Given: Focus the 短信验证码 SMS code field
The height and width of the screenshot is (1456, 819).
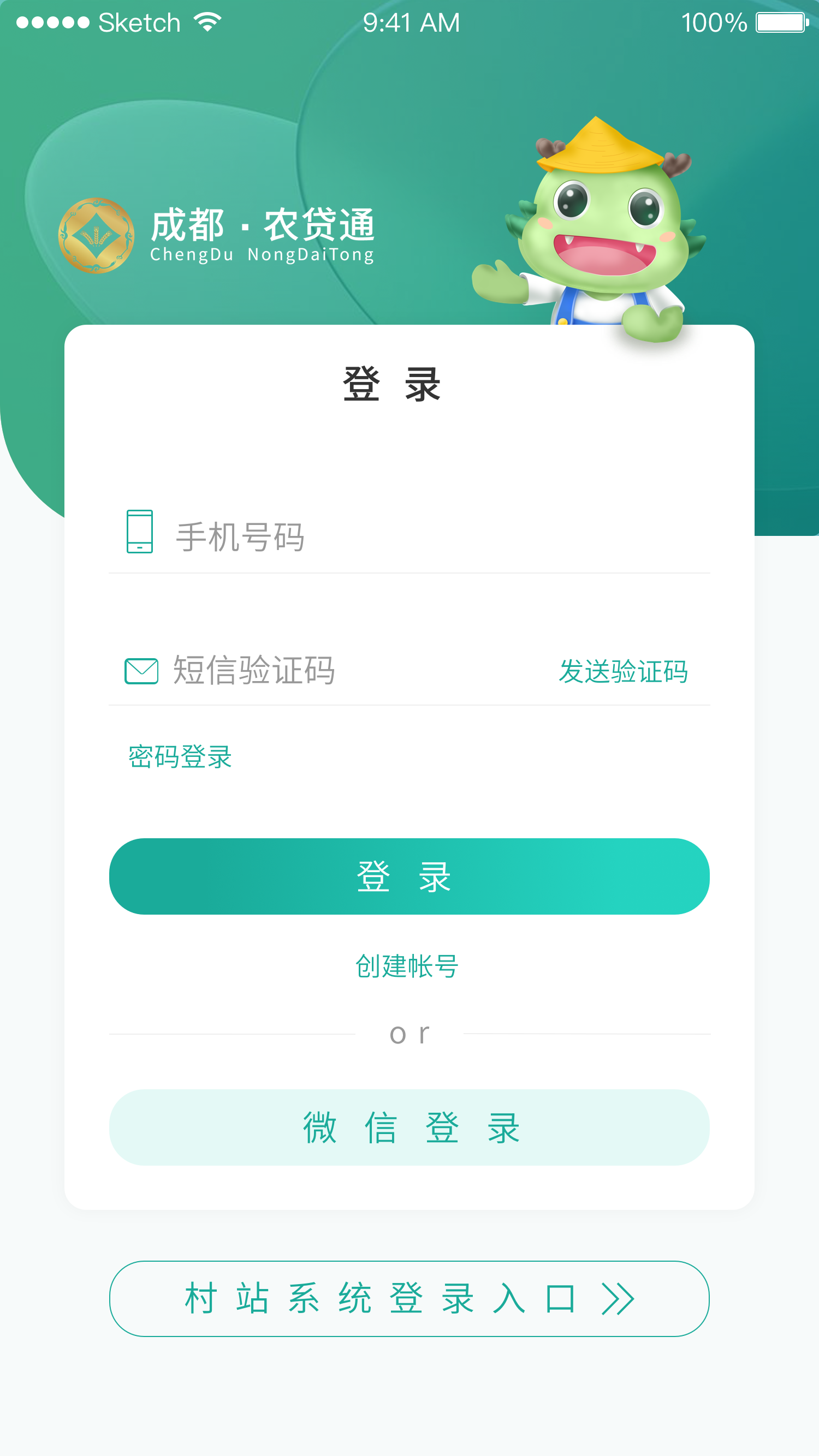Looking at the screenshot, I should click(x=340, y=671).
